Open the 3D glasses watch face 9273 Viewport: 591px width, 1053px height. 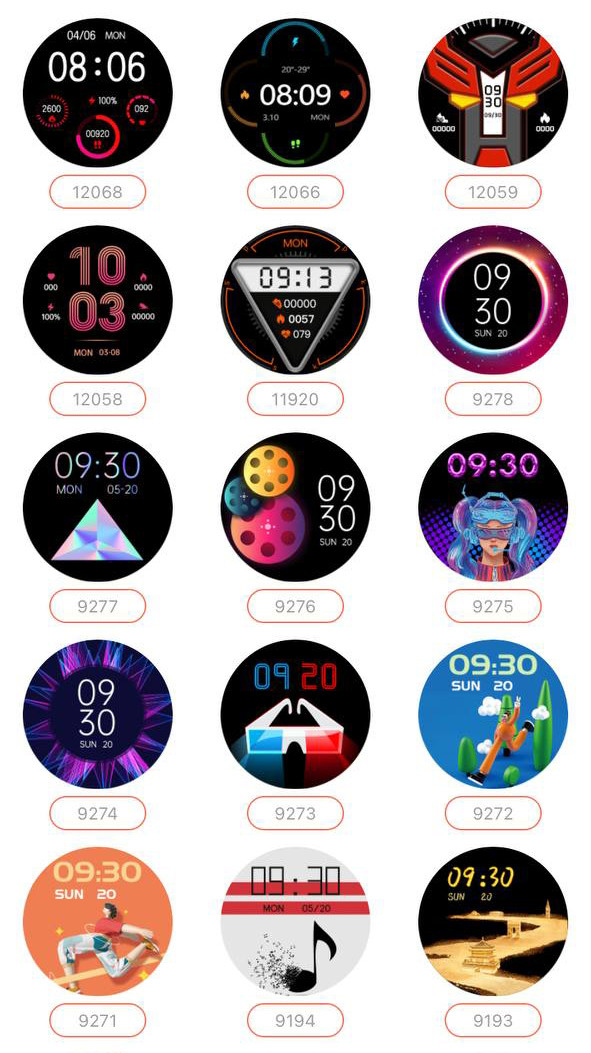[x=295, y=714]
